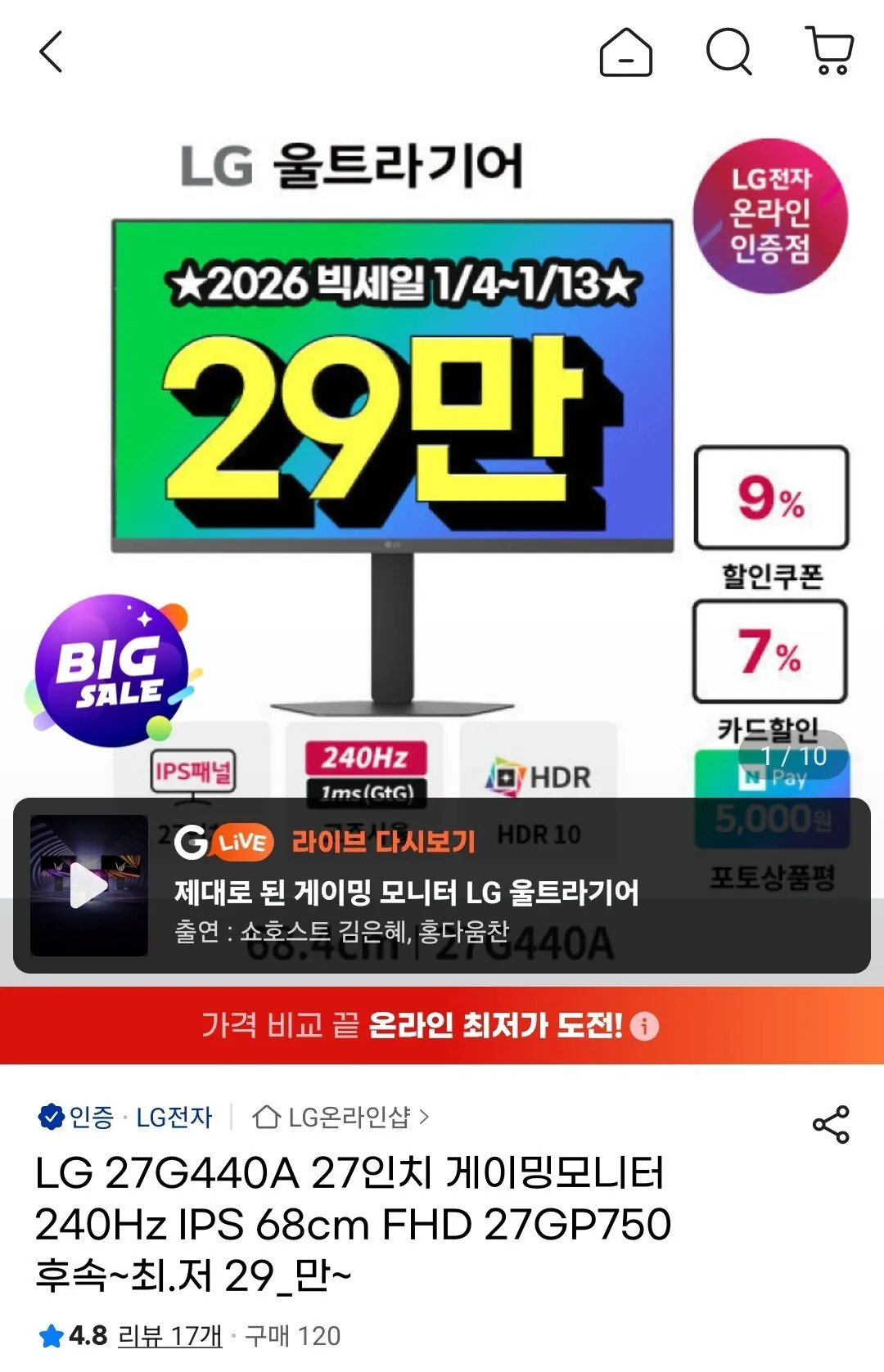This screenshot has height=1372, width=884.
Task: Open the home icon in the top bar
Action: pyautogui.click(x=625, y=53)
